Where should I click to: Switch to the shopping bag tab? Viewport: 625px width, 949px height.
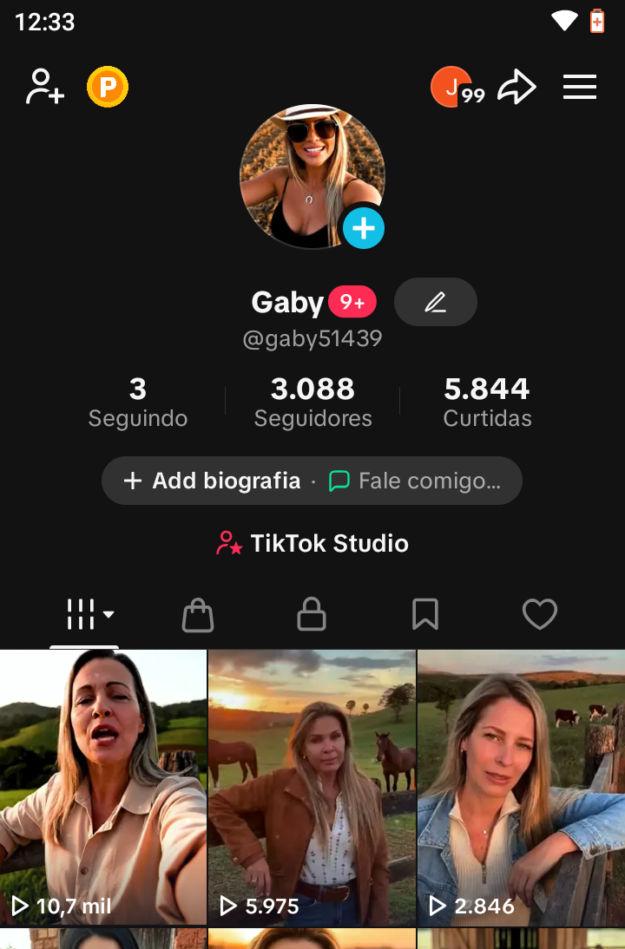point(198,615)
